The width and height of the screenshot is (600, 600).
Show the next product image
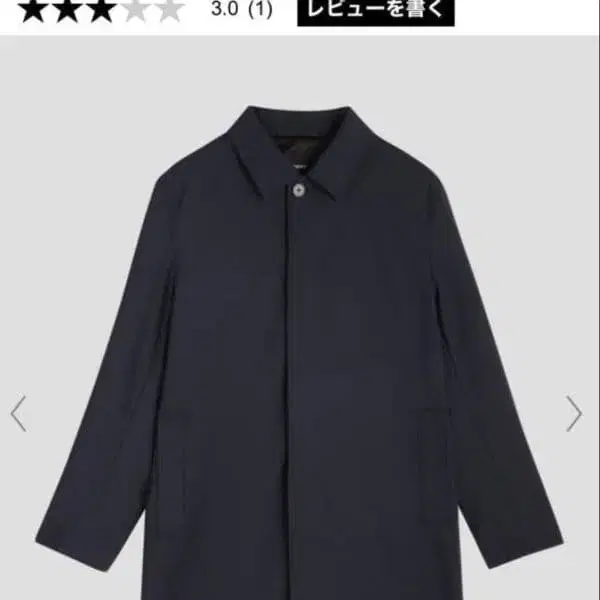click(573, 413)
